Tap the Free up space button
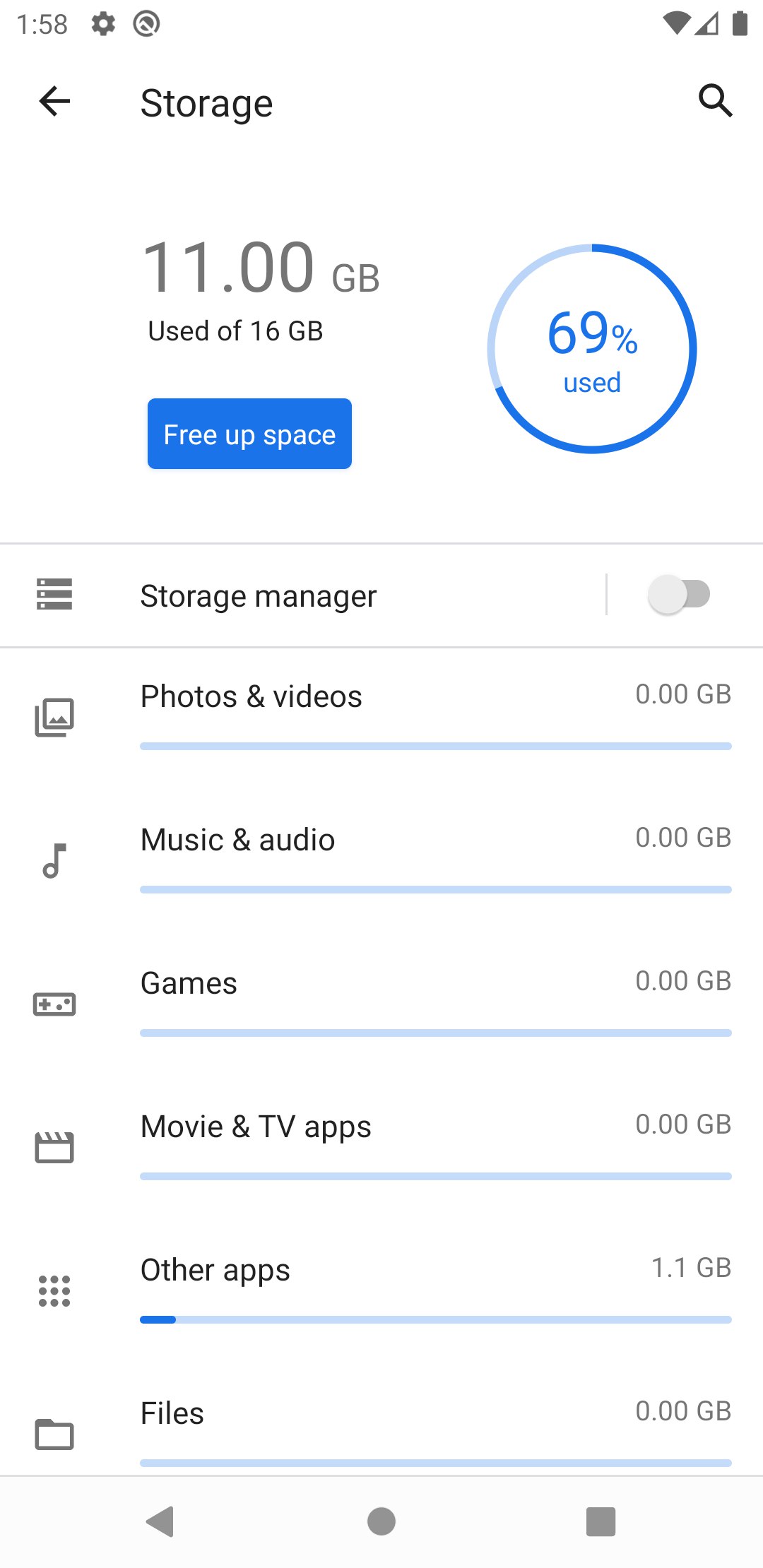This screenshot has height=1568, width=763. tap(249, 434)
